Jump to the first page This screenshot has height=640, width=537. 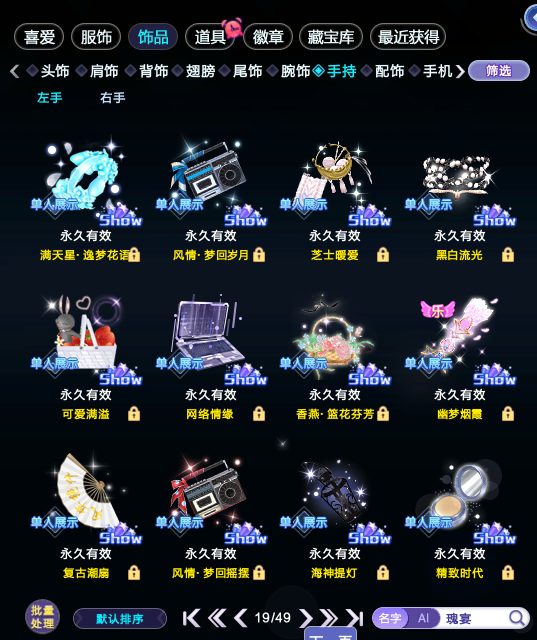point(191,618)
